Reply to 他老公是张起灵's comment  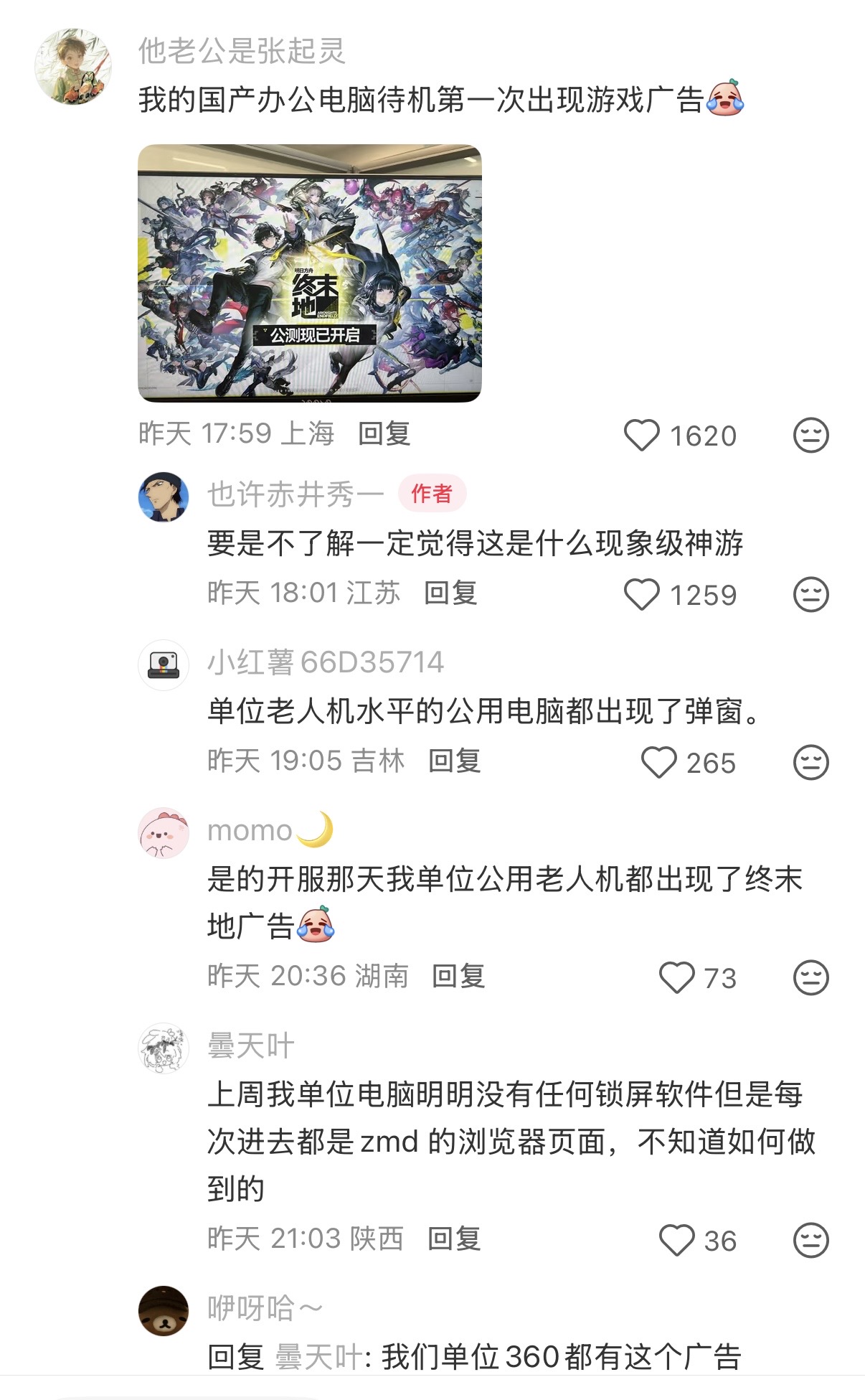tap(384, 433)
